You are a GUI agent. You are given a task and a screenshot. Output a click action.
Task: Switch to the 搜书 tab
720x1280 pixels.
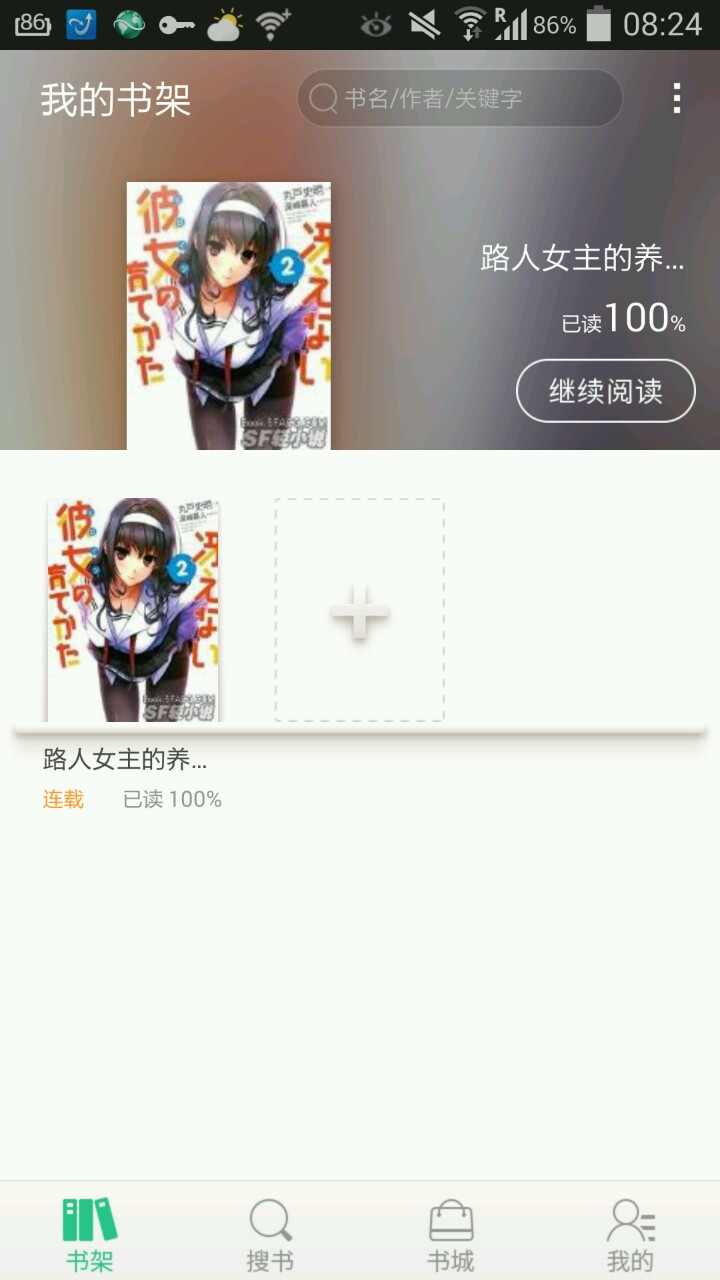(270, 1234)
